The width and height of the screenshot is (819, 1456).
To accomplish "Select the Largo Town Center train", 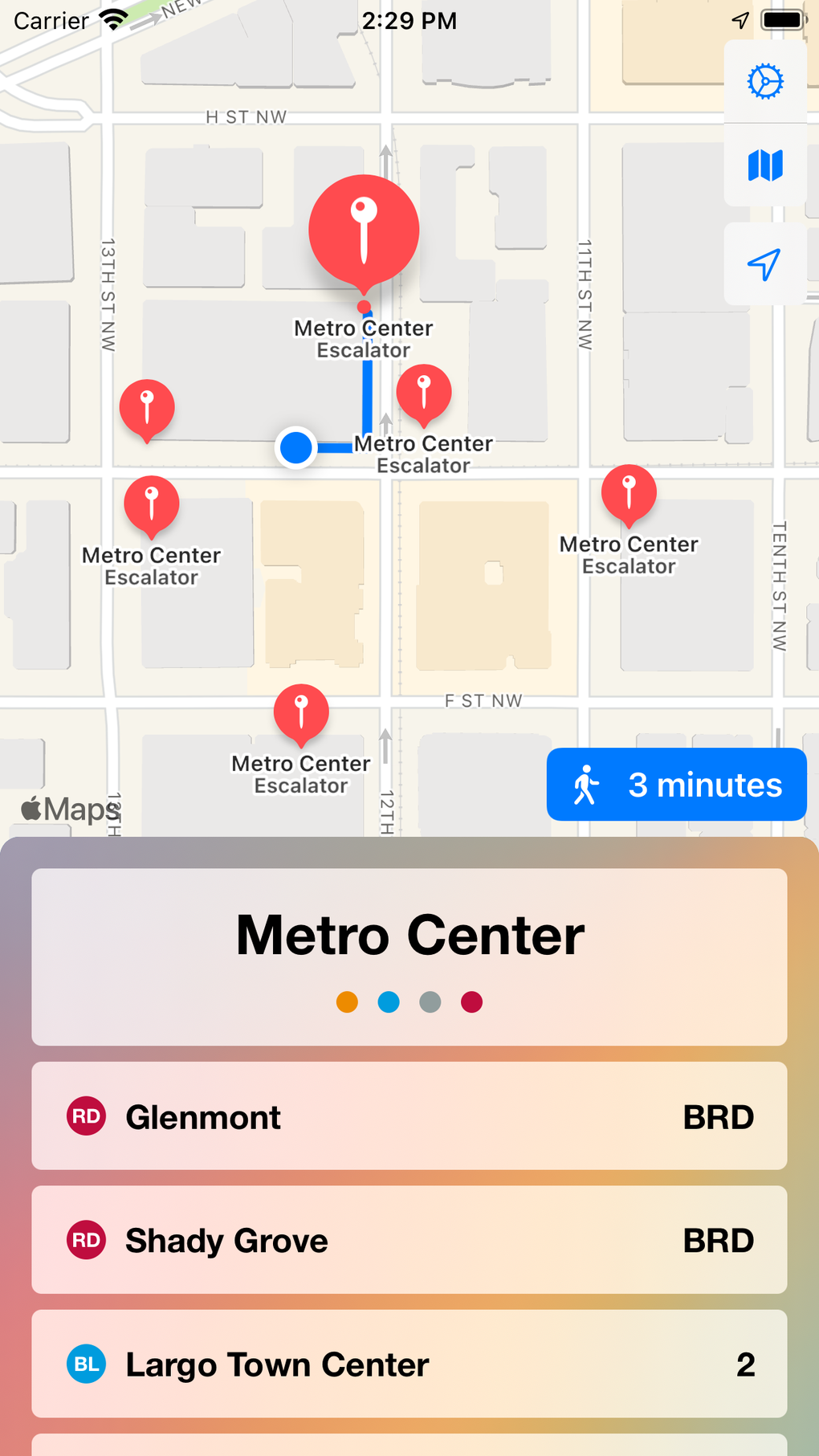I will (409, 1364).
